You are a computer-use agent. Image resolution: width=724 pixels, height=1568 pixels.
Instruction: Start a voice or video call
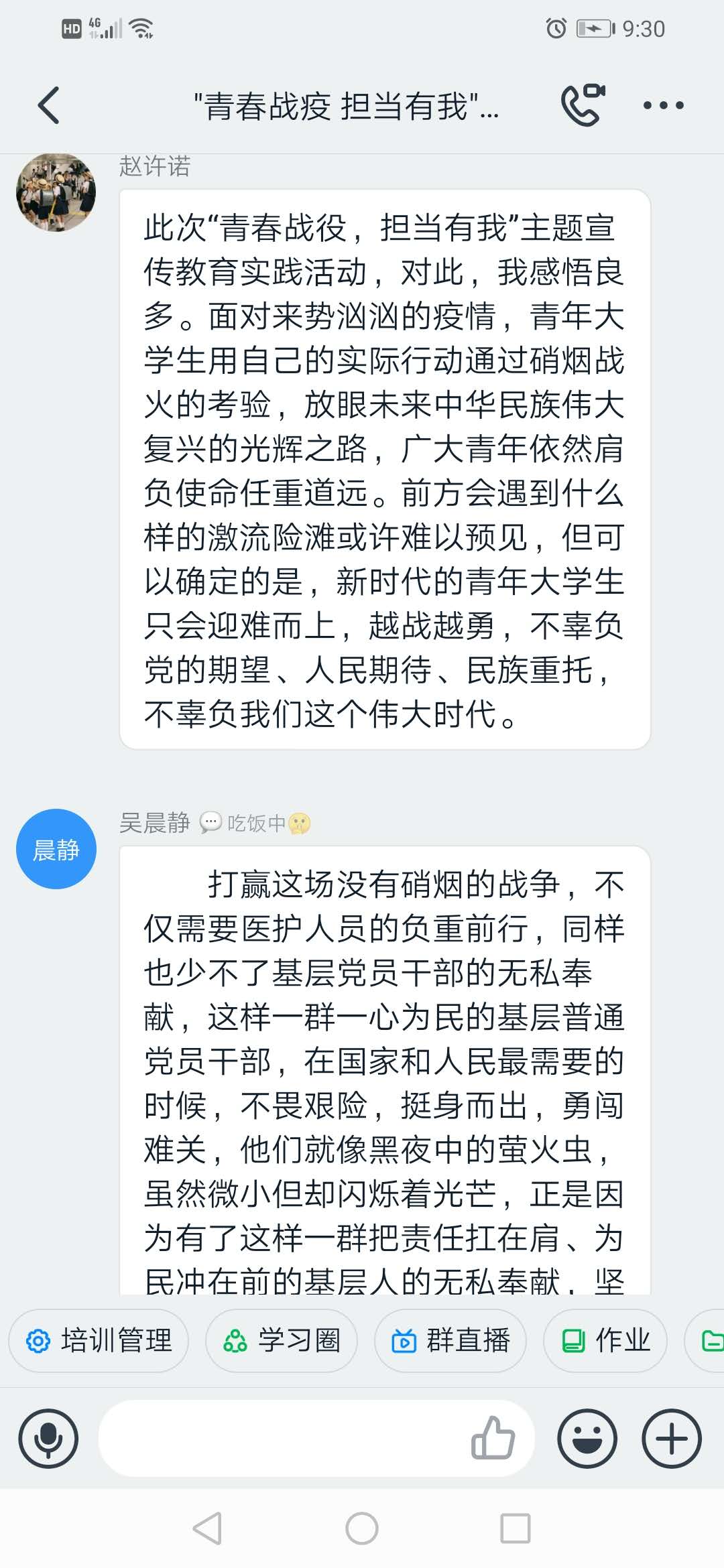click(x=582, y=105)
